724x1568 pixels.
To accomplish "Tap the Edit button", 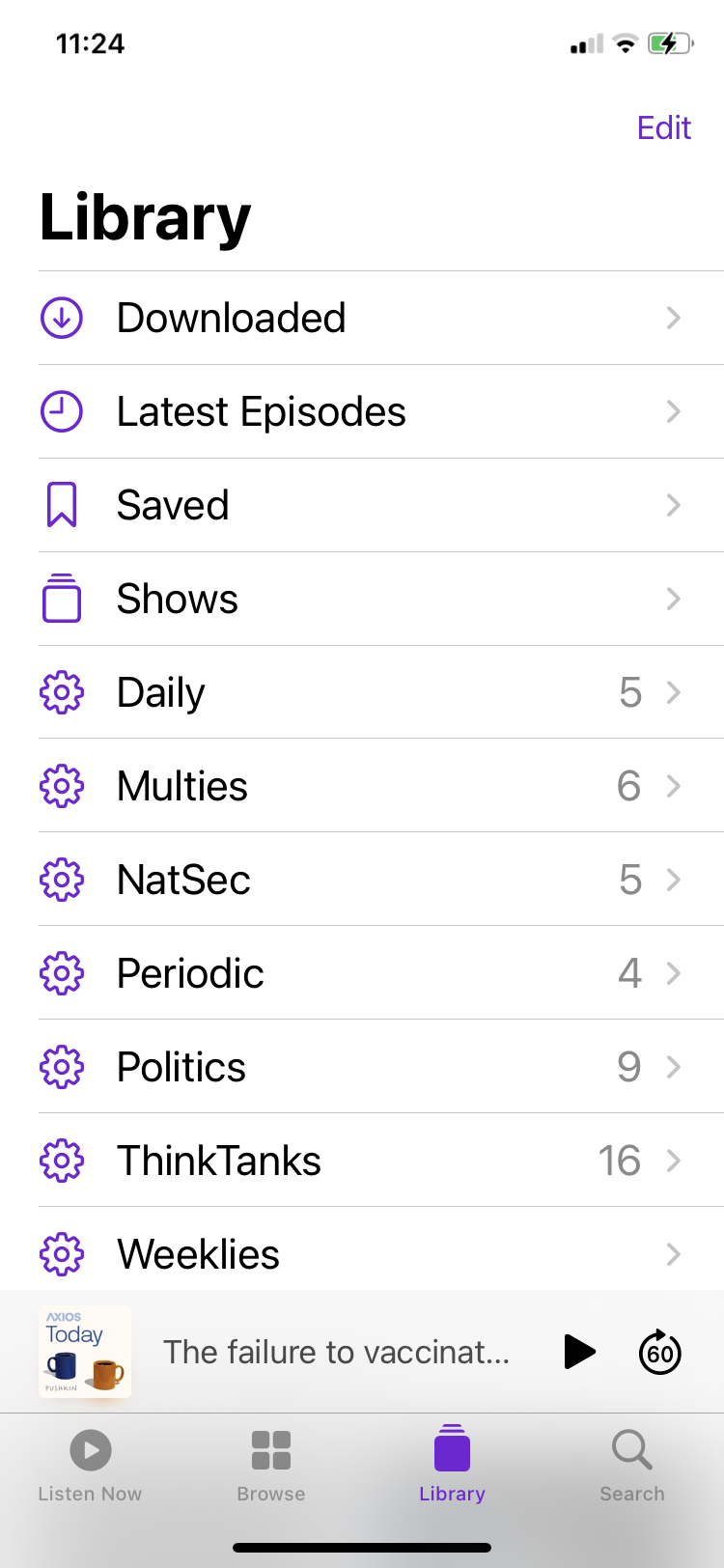I will coord(663,127).
